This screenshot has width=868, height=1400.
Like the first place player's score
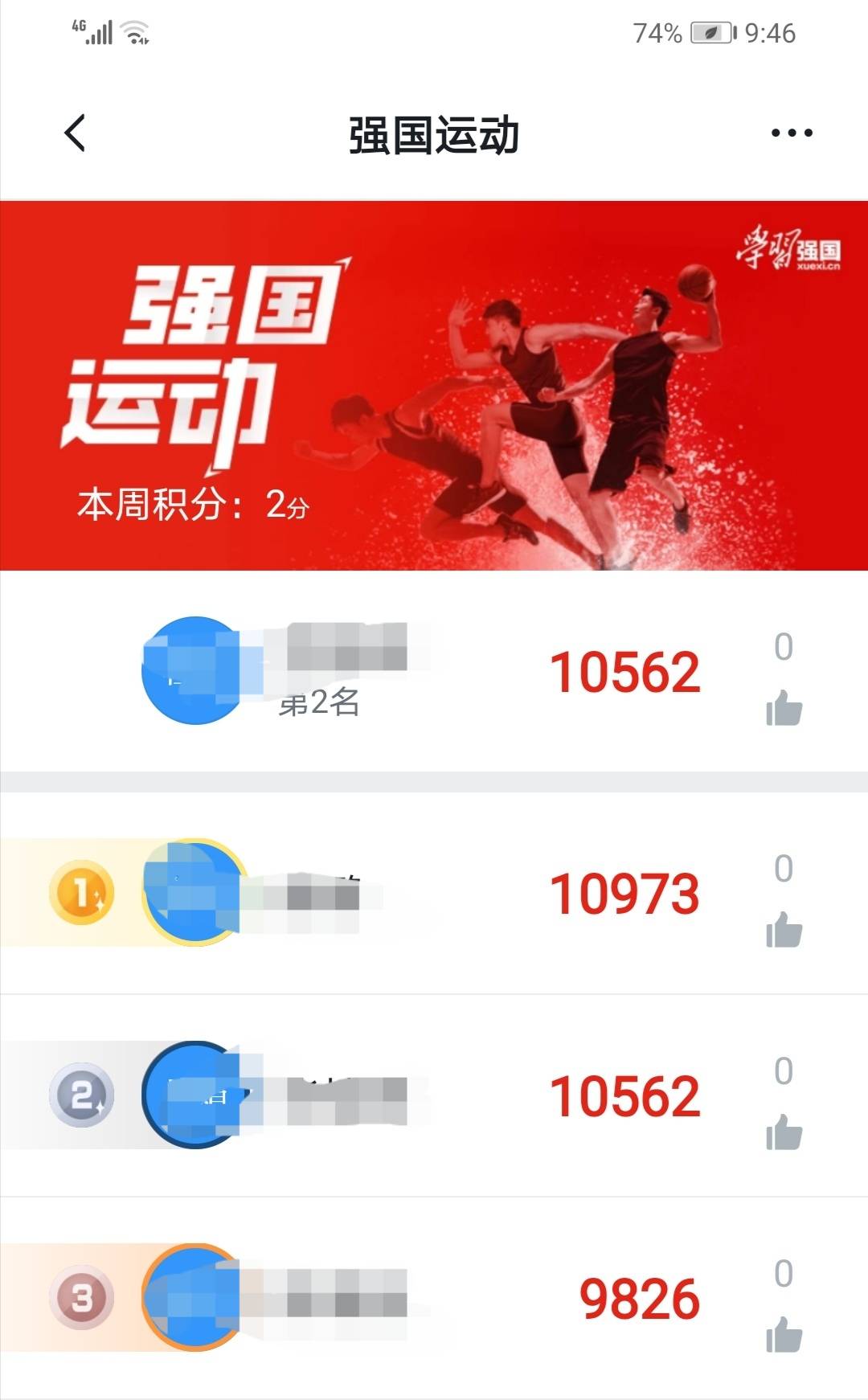[785, 928]
